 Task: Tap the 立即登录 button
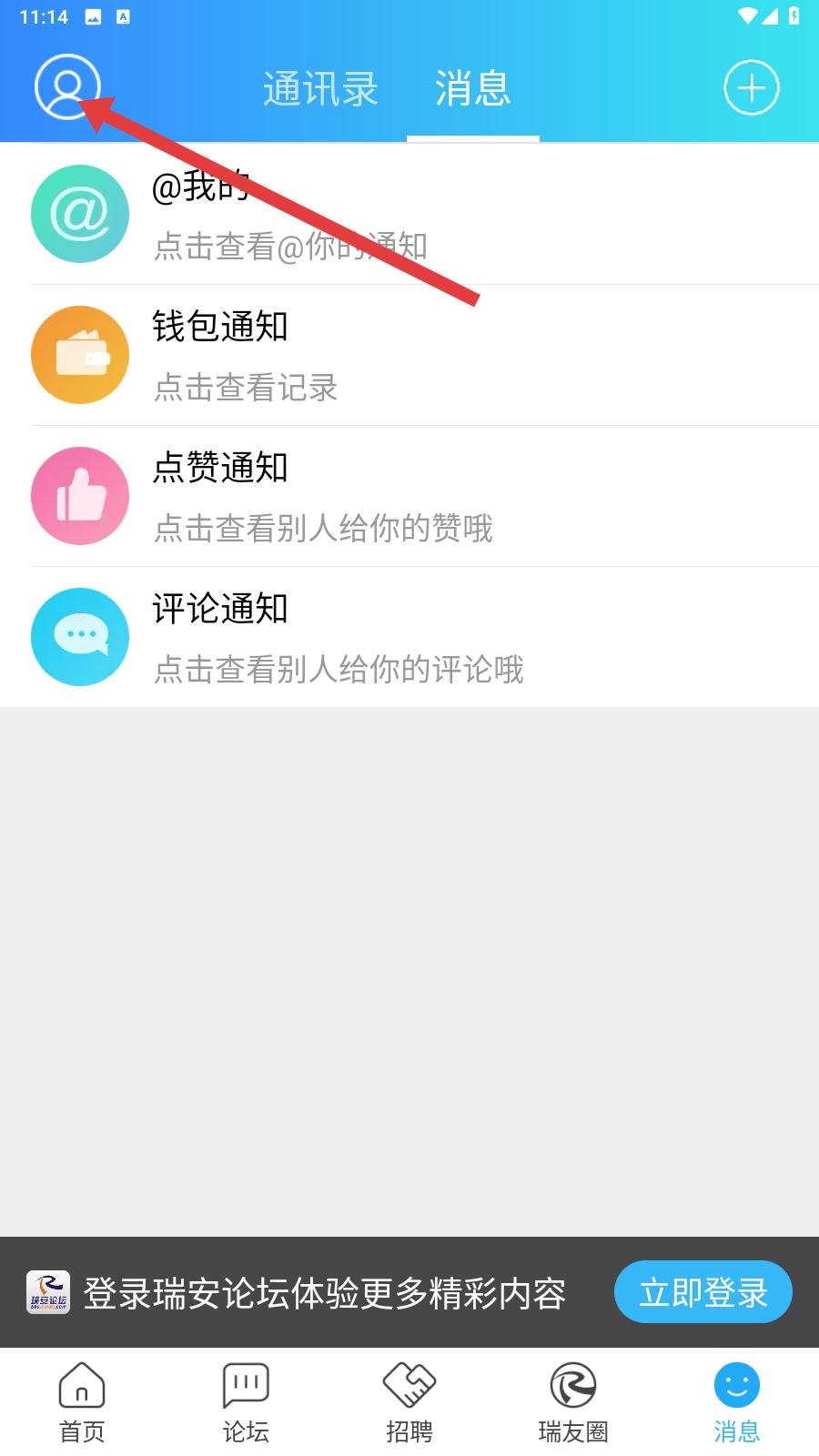coord(703,1292)
